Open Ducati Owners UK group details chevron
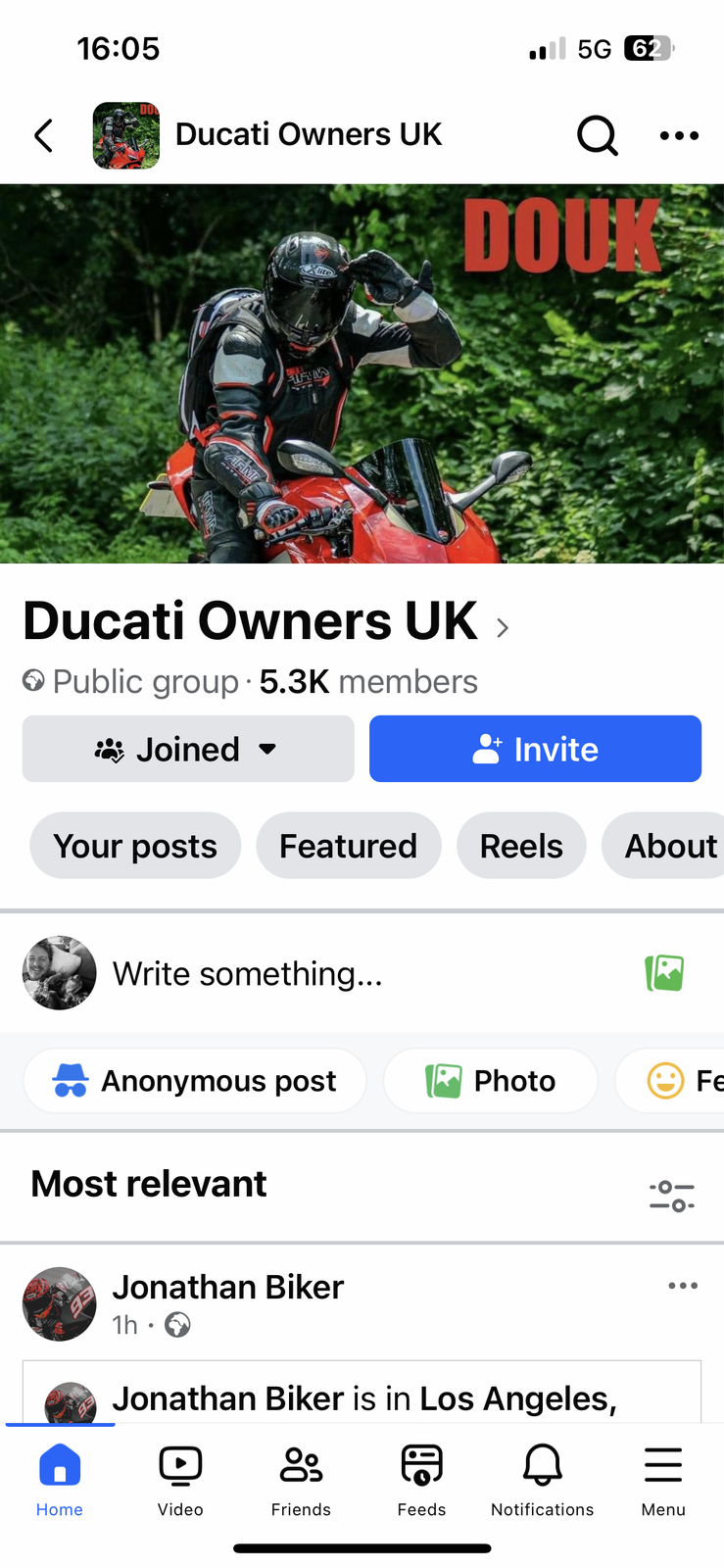The width and height of the screenshot is (724, 1568). pyautogui.click(x=503, y=627)
